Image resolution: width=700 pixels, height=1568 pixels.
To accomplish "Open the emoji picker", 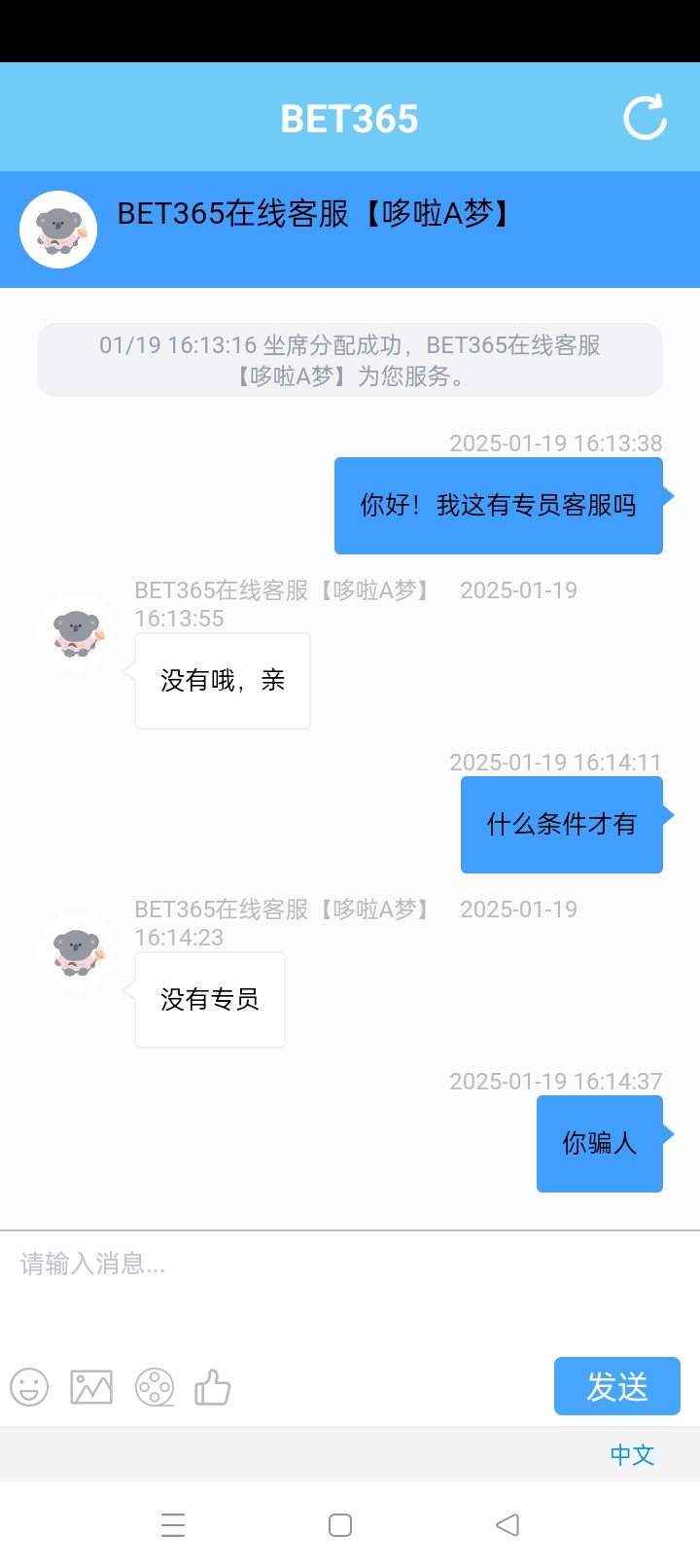I will tap(29, 1387).
